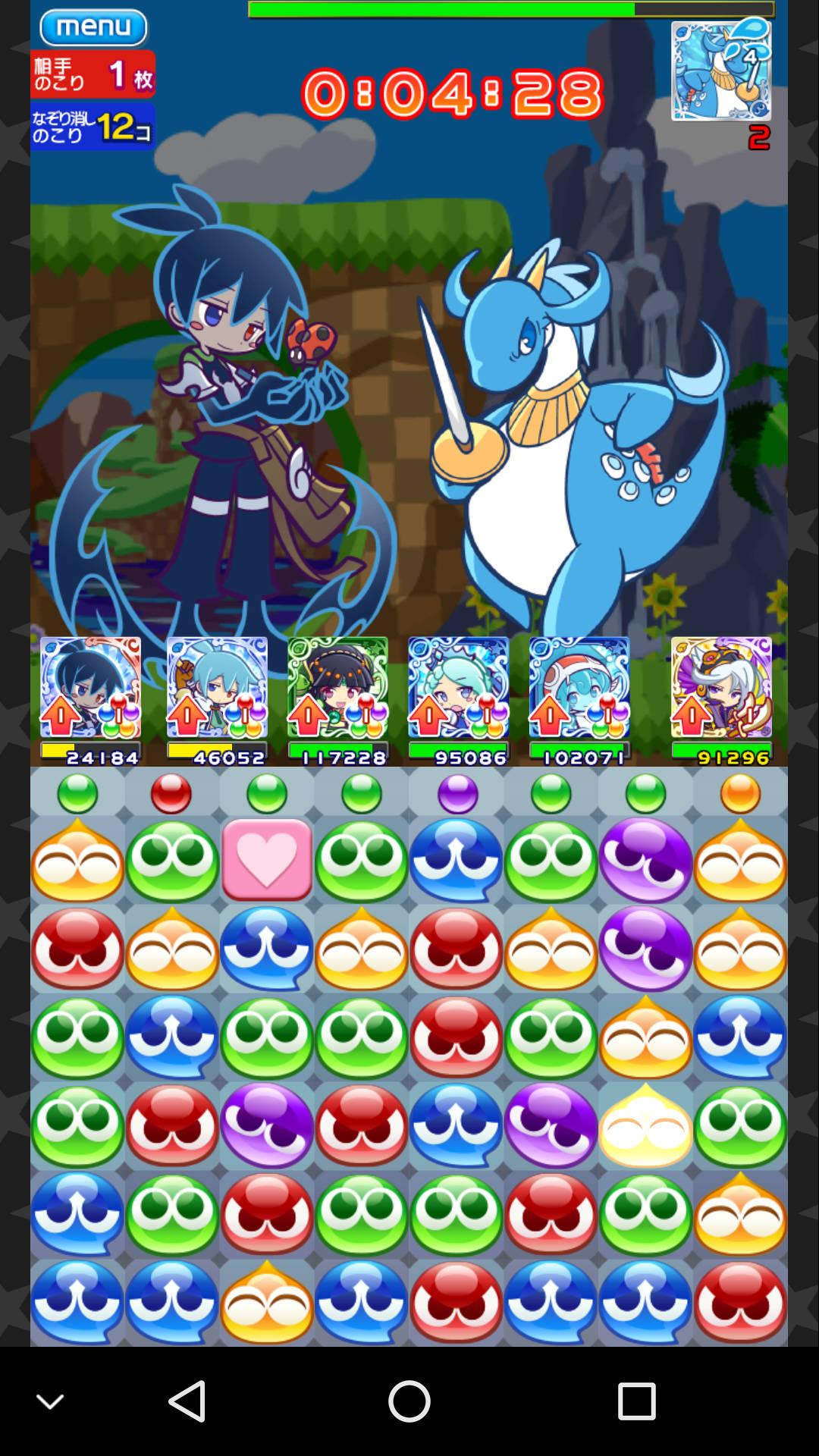Tap the pink heart block on board
Viewport: 819px width, 1456px height.
[267, 860]
